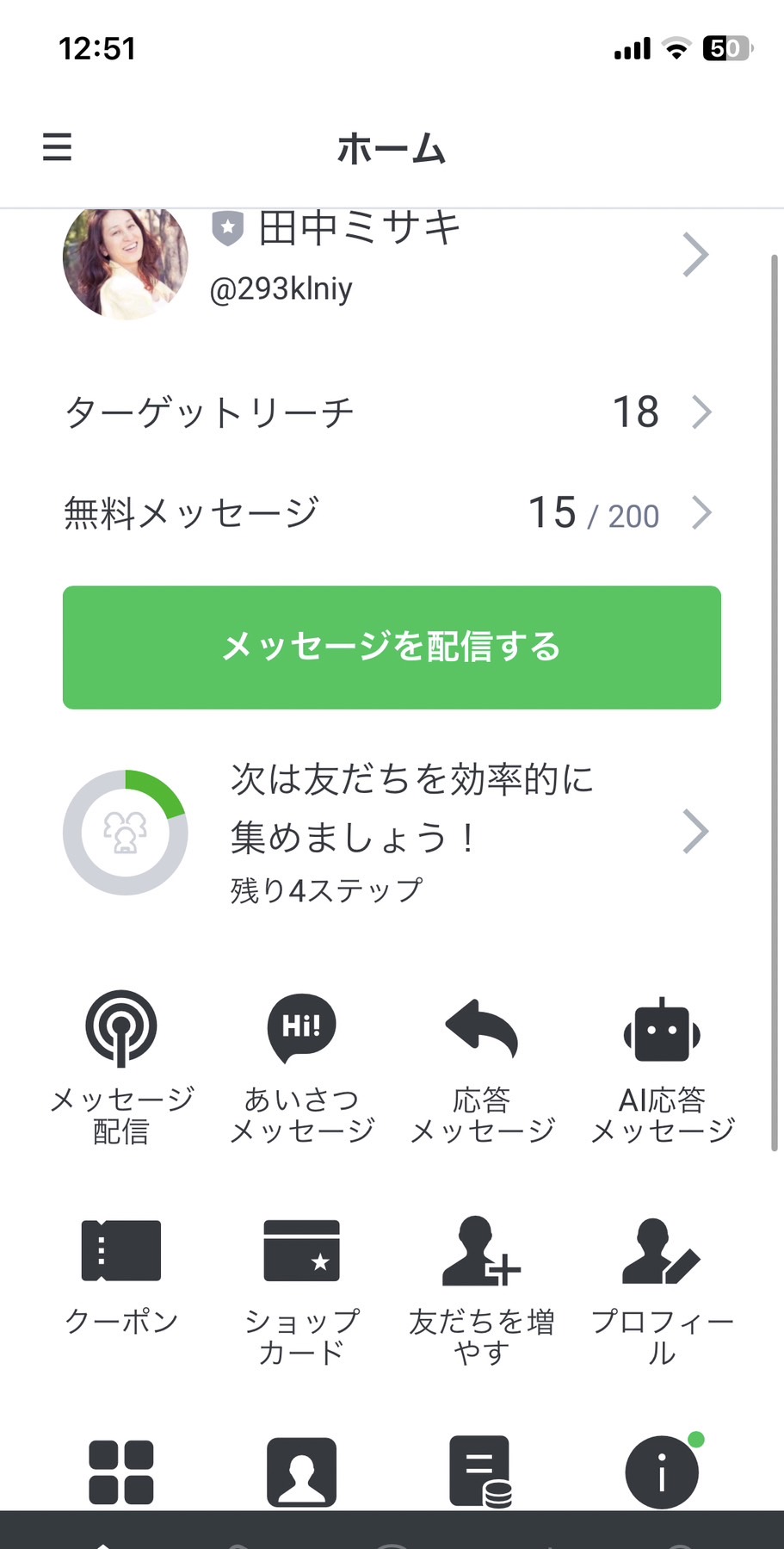Open AI応答メッセージ shortcut
The height and width of the screenshot is (1549, 784).
663,1069
